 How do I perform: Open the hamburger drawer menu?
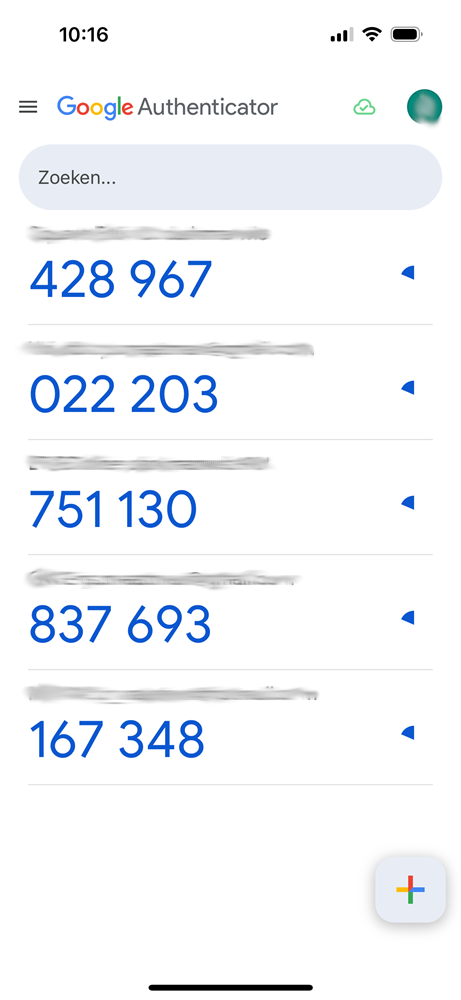coord(28,107)
